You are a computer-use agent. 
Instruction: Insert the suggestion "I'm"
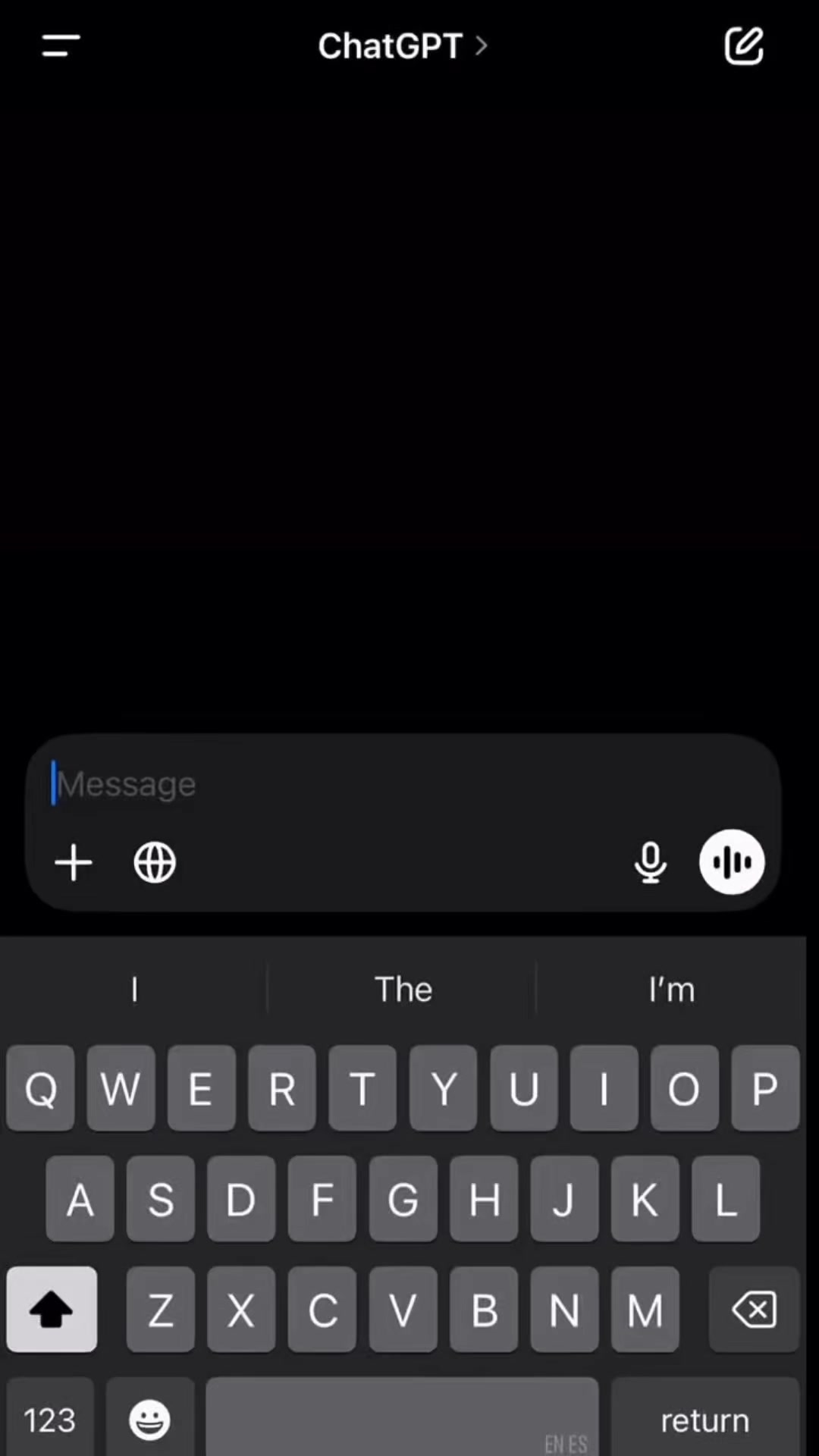pyautogui.click(x=671, y=990)
